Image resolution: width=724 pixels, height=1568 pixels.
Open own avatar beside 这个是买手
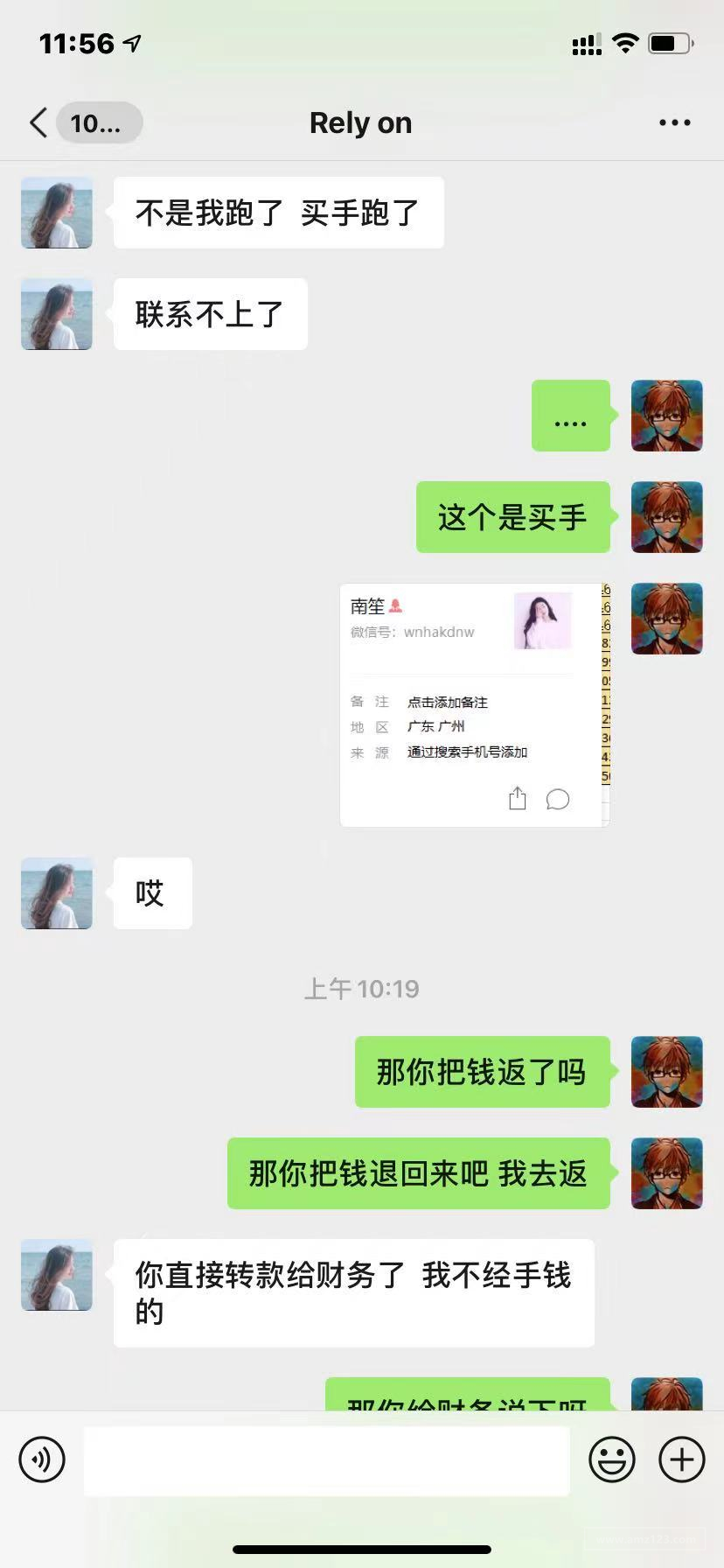pos(666,517)
